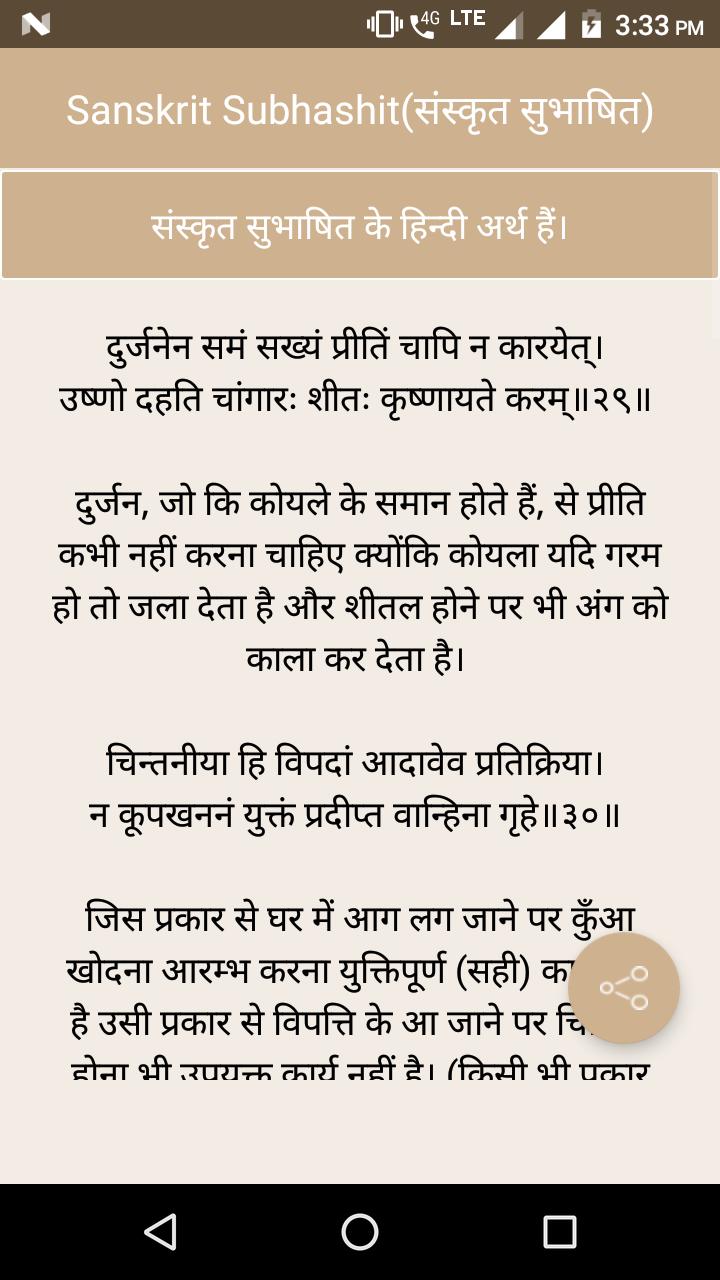Viewport: 720px width, 1280px height.
Task: Tap the share floating action button
Action: tap(623, 987)
